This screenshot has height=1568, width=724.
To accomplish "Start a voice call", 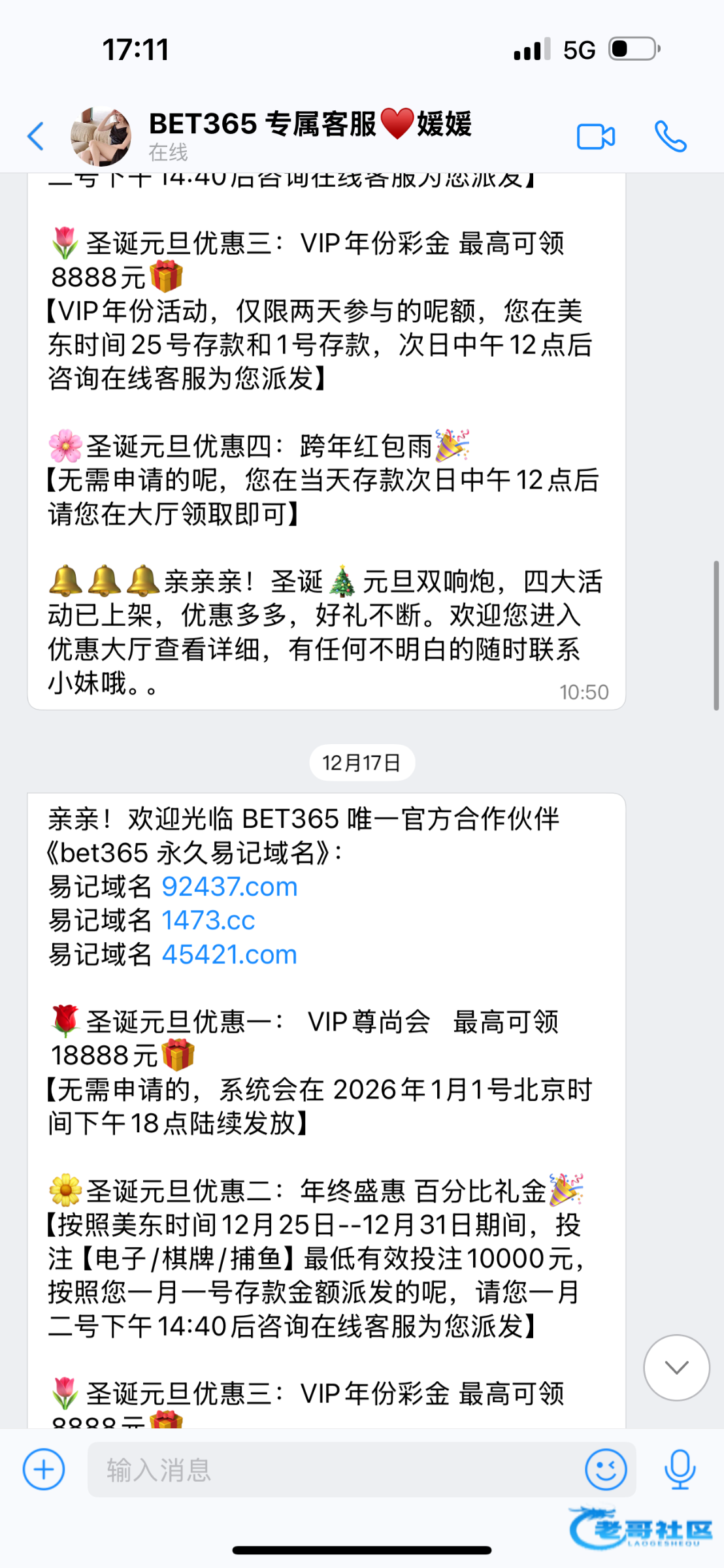I will (670, 137).
